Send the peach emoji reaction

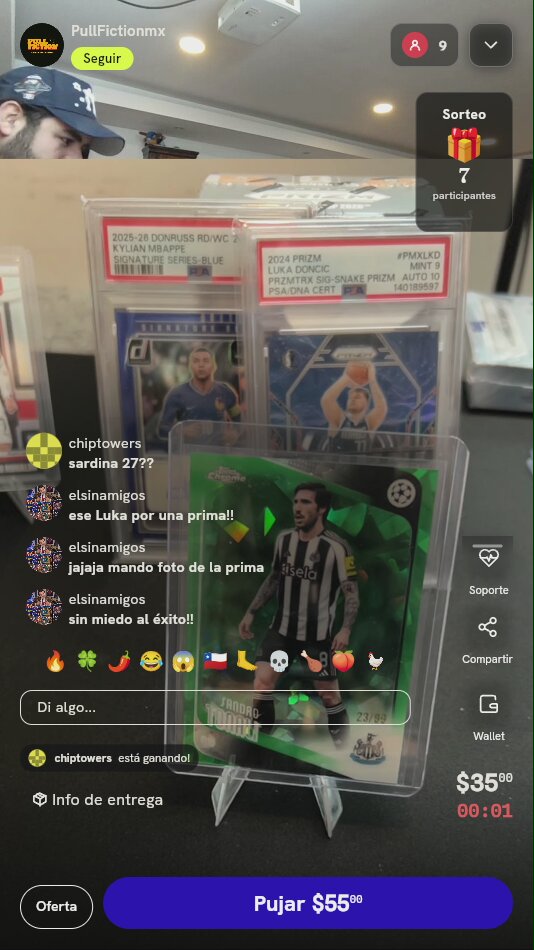[x=343, y=662]
